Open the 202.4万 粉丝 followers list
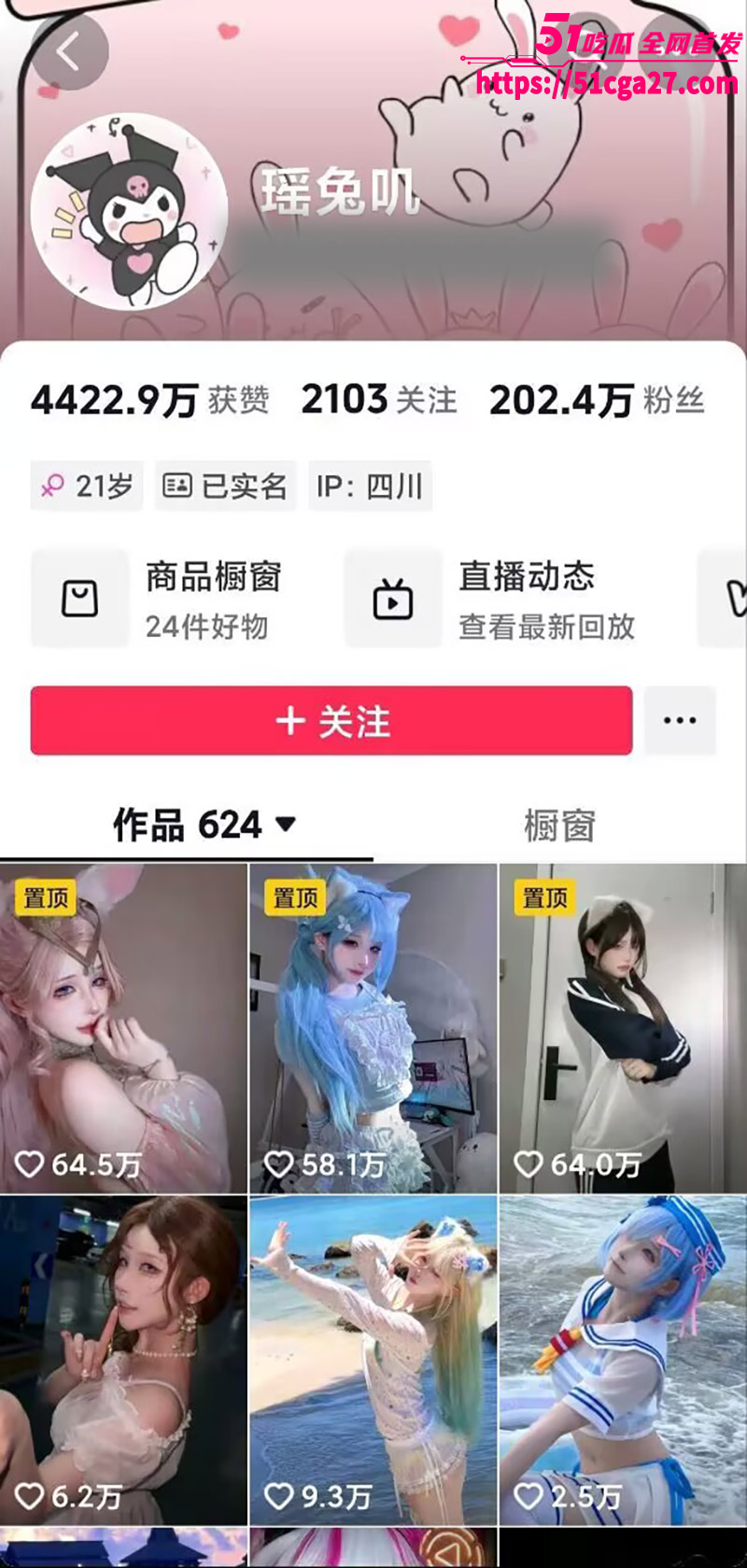Screen dimensions: 747x1568 click(x=596, y=401)
